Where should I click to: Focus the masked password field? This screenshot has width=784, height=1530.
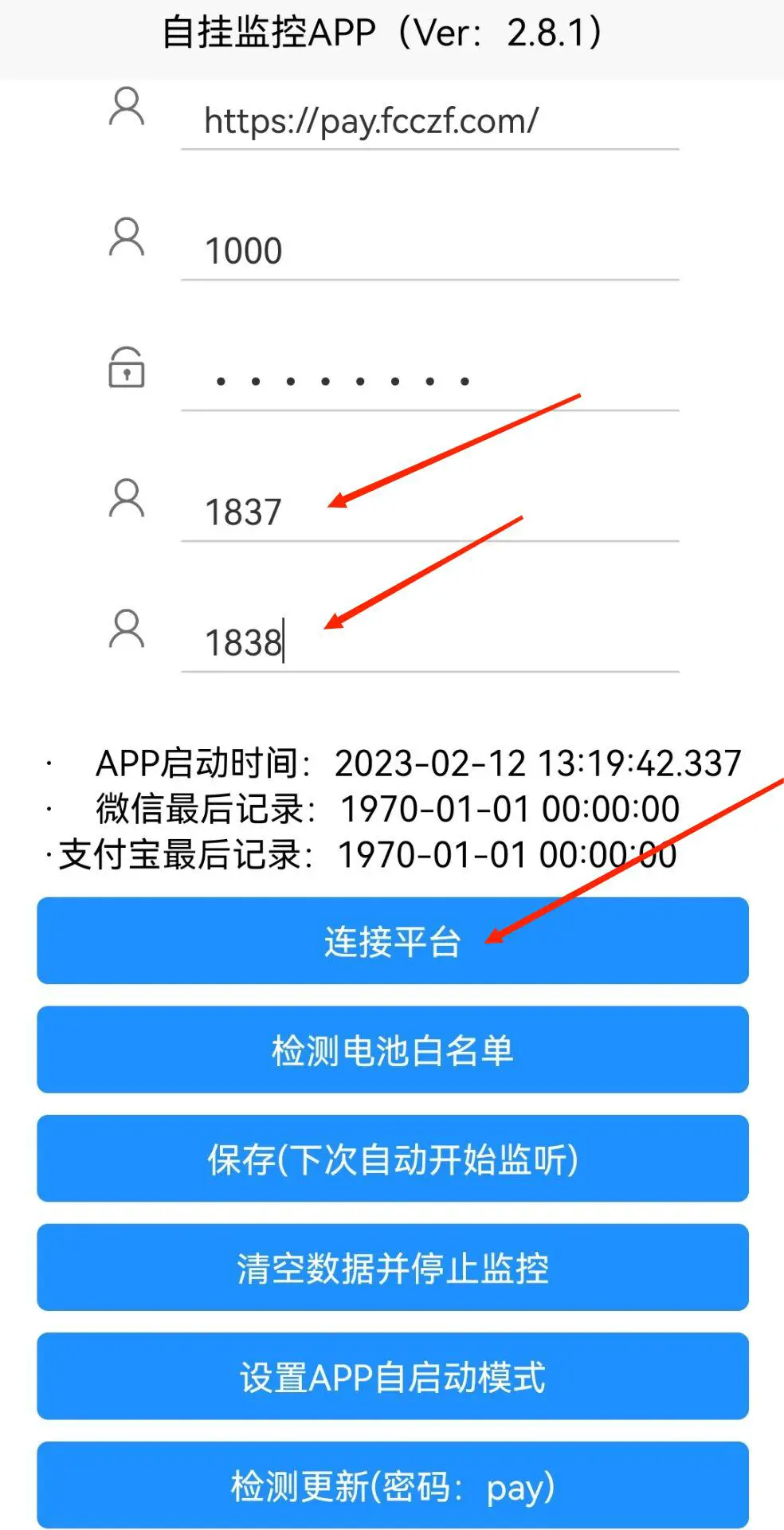429,381
